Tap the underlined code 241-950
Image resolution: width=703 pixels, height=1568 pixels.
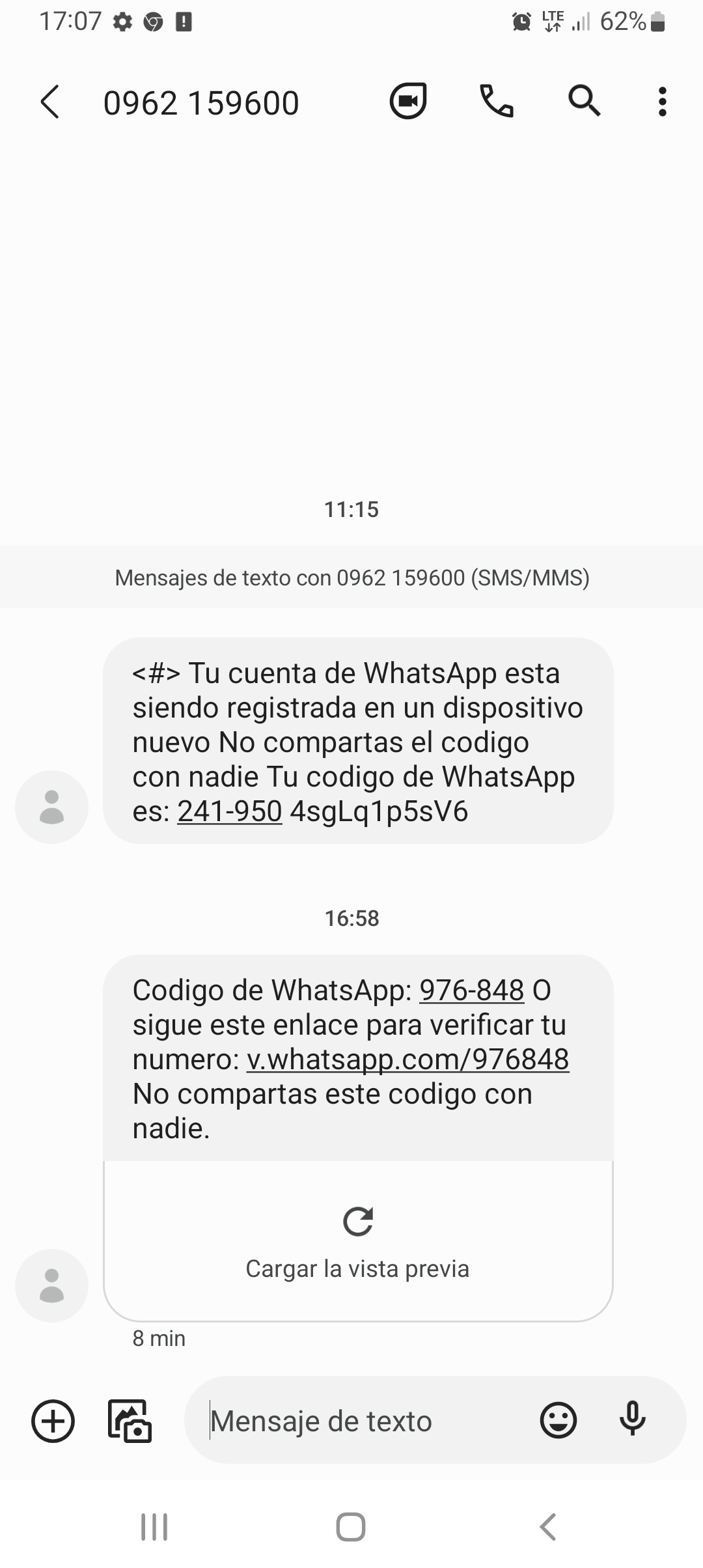230,811
